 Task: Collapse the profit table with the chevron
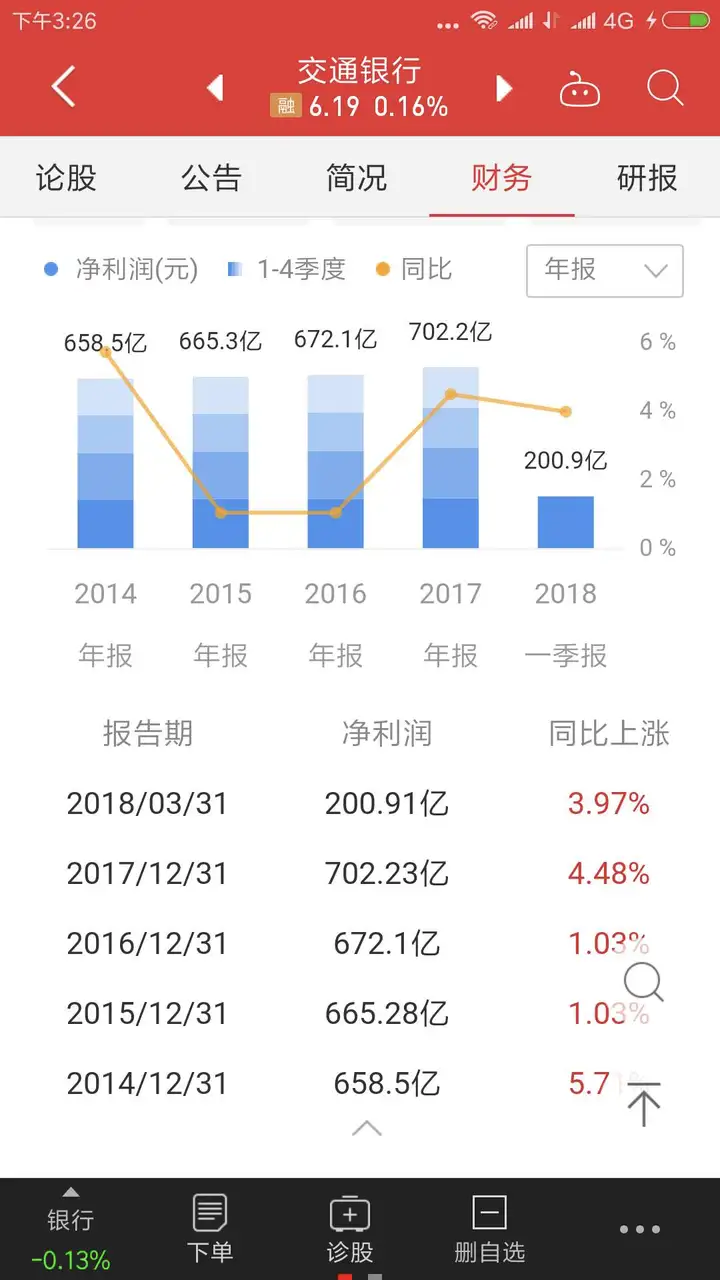point(367,1128)
